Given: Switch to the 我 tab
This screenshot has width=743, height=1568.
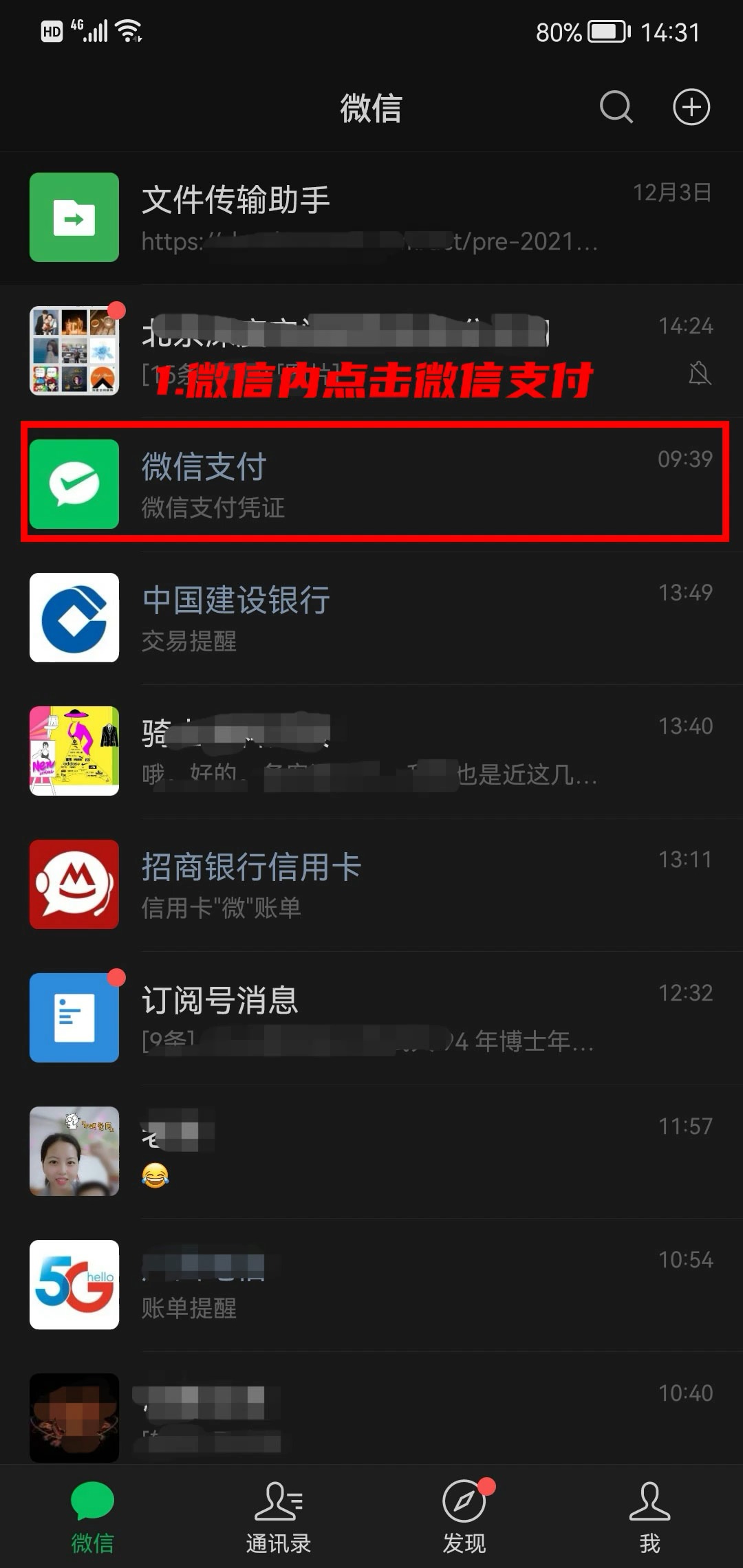Looking at the screenshot, I should [x=649, y=1517].
